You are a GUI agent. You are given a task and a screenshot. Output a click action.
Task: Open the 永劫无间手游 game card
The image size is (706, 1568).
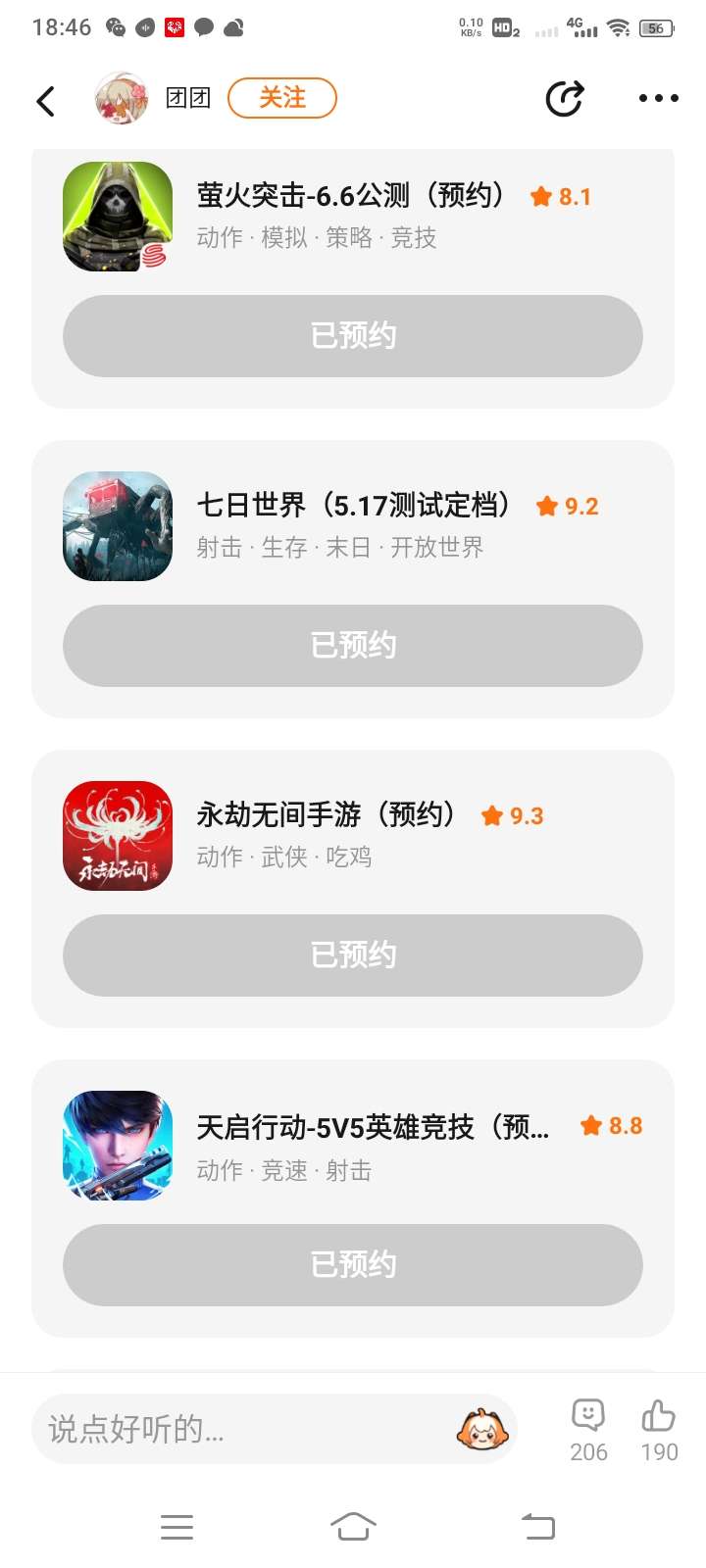tap(353, 836)
